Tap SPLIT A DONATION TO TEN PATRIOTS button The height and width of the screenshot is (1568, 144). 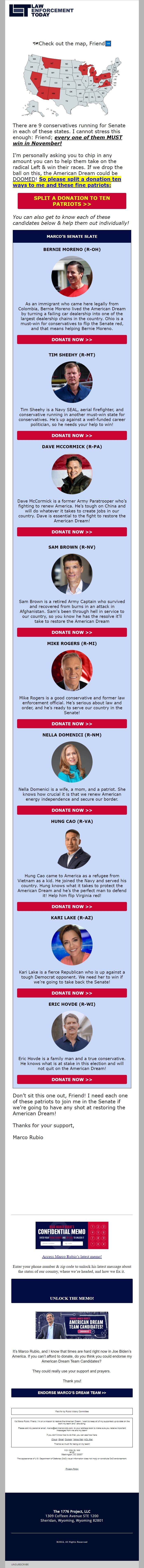[72, 201]
